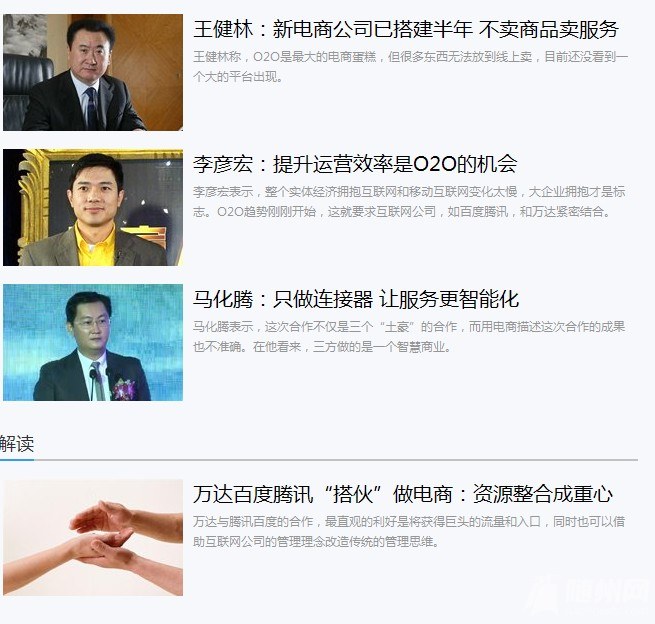The height and width of the screenshot is (624, 655).
Task: Tap the hands image thumbnail under 解读
Action: point(92,537)
